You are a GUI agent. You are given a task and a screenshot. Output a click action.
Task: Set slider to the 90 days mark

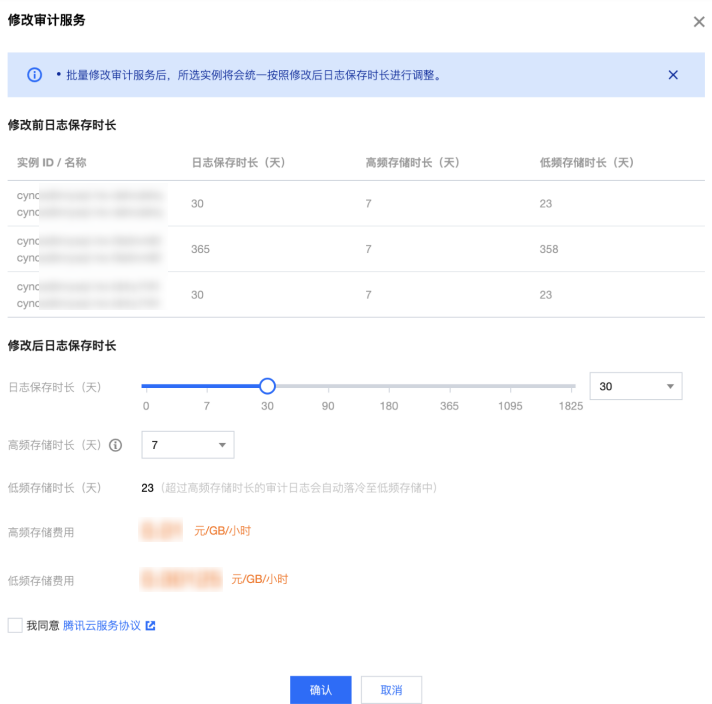[328, 386]
